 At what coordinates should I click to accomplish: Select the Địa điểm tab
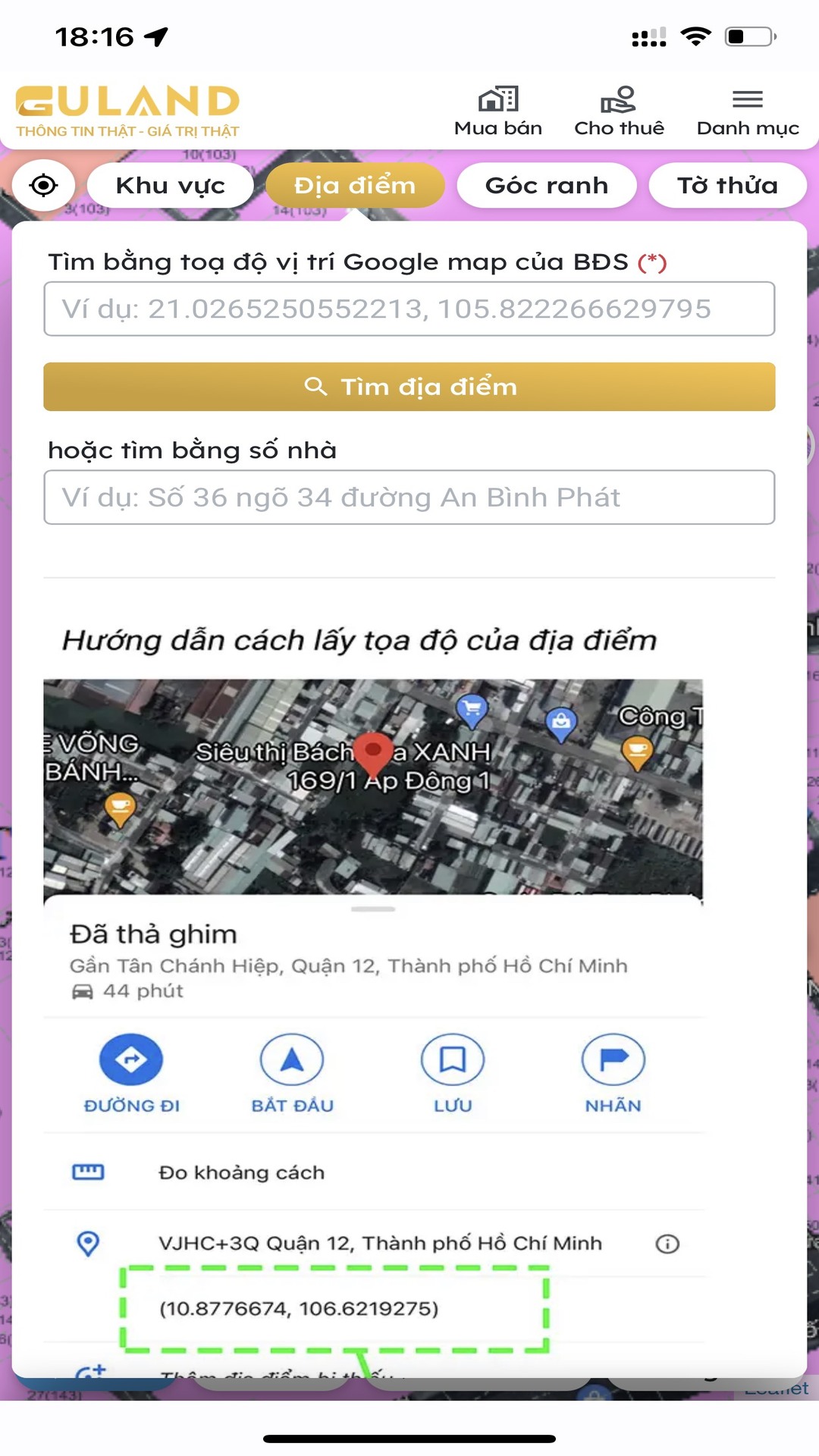(x=355, y=185)
